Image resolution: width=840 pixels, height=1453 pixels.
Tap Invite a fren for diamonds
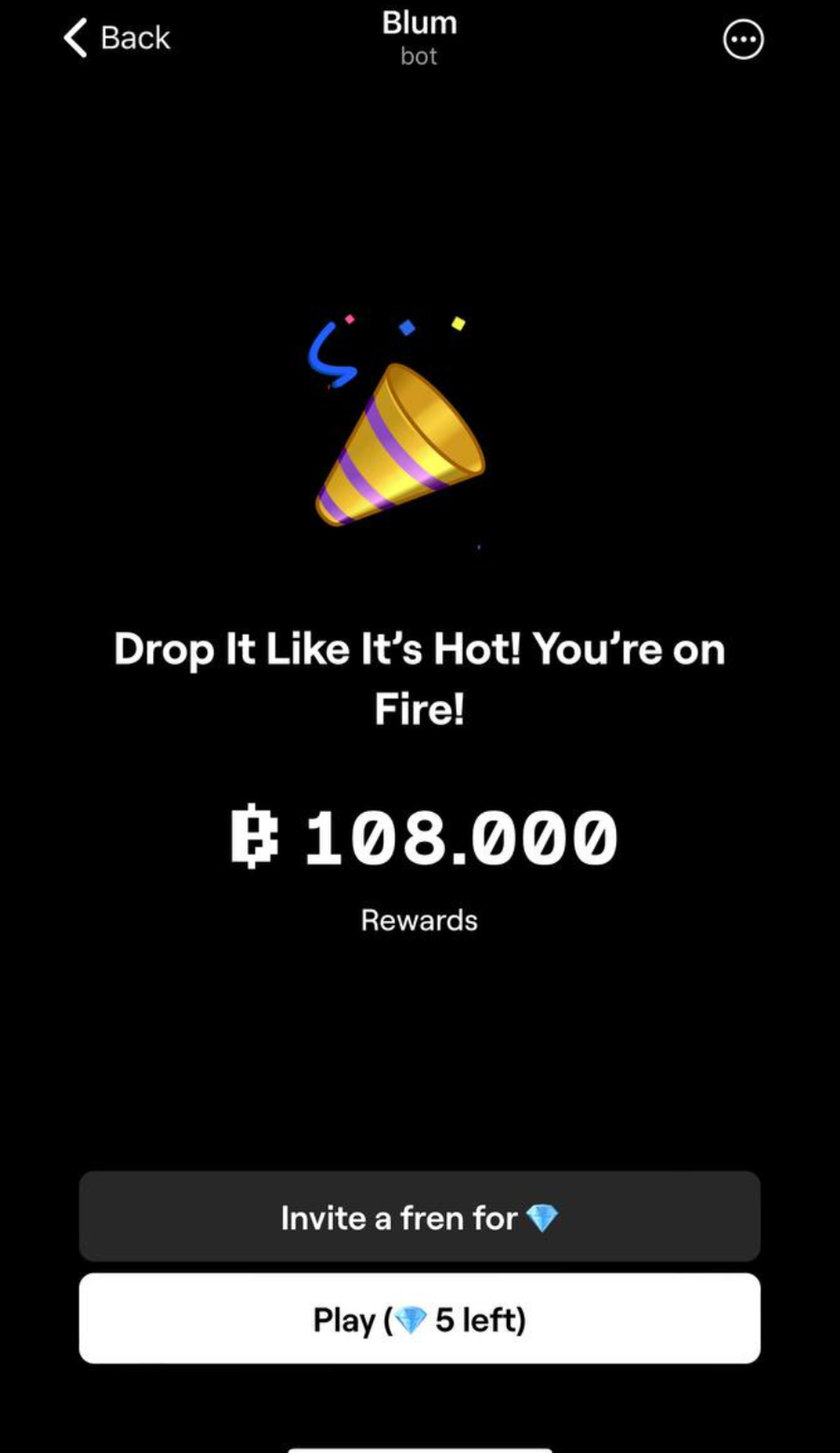(419, 1217)
